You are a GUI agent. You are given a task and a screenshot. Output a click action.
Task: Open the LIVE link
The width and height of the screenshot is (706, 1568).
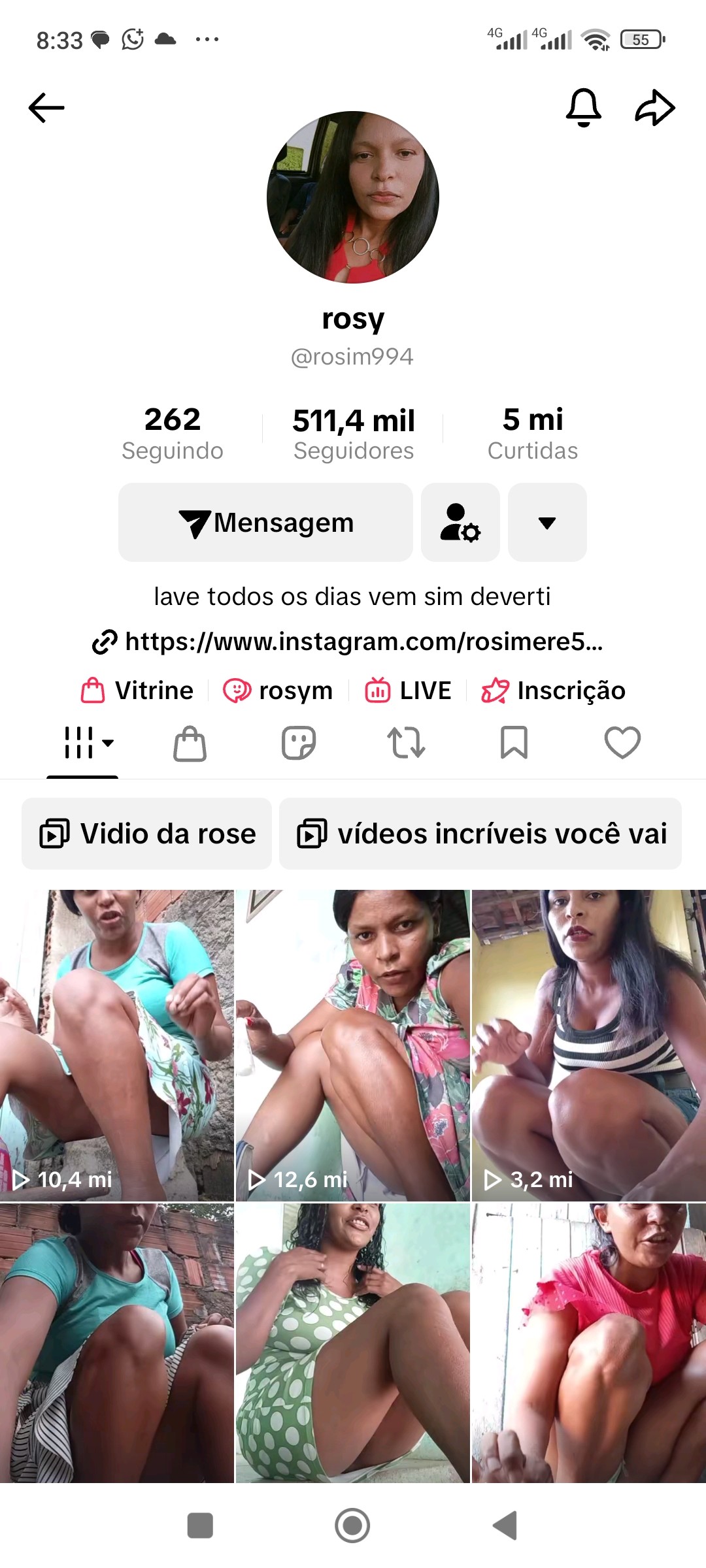[409, 691]
